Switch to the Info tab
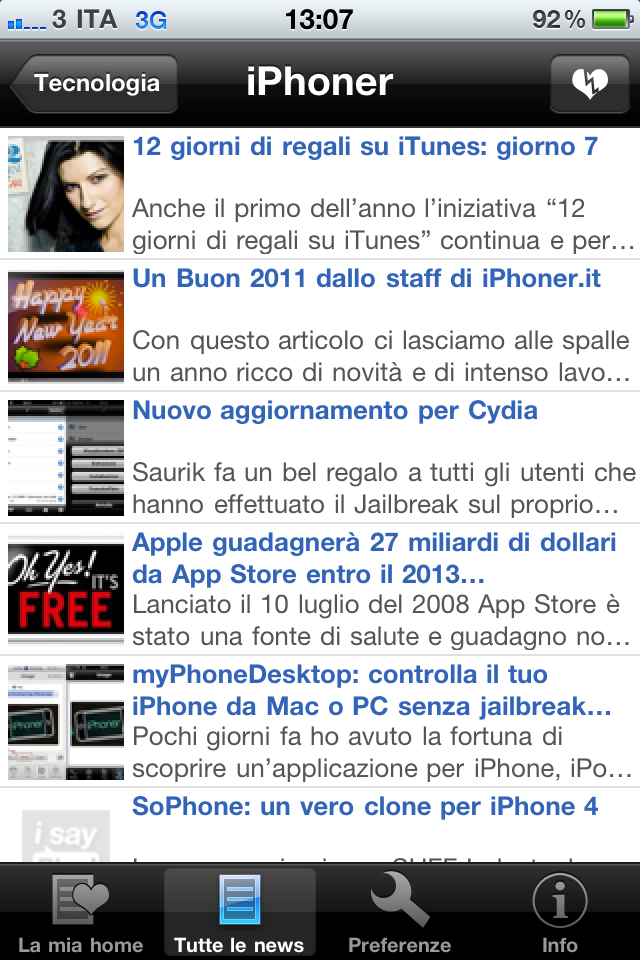Screen dimensions: 640x960 point(559,913)
